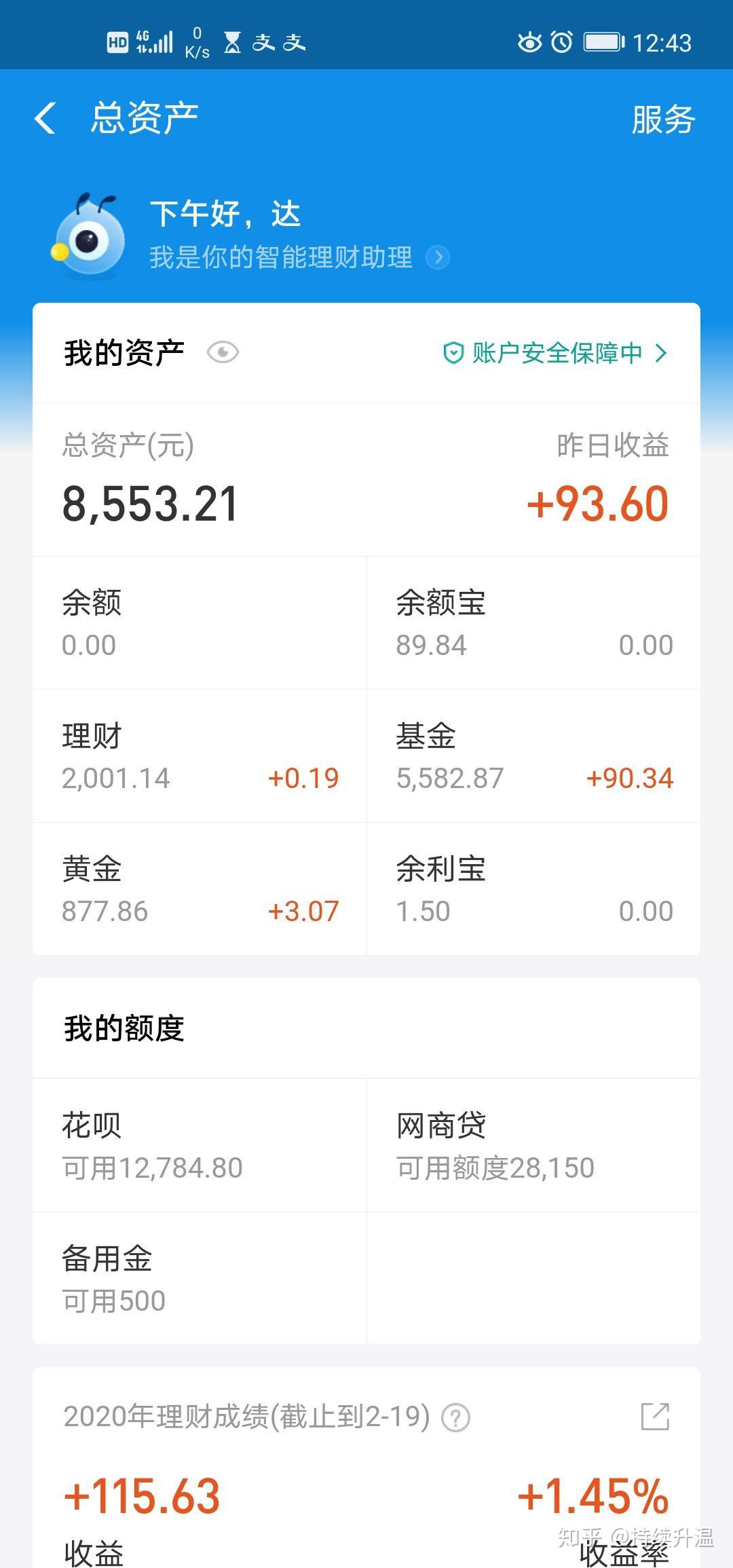Share the 2020年理财成绩 card

coord(655,1417)
